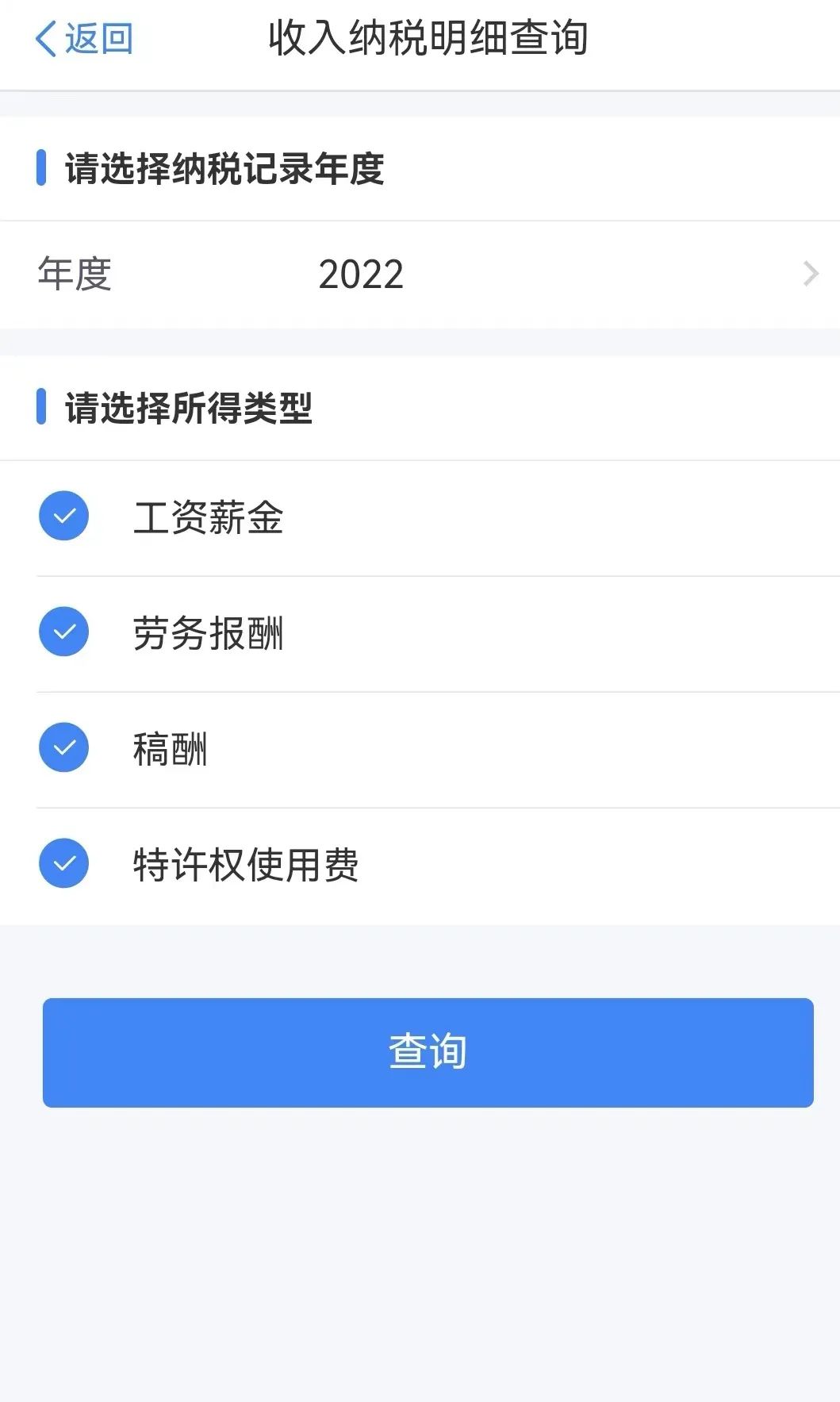Untick the 特许权使用费 option

click(x=63, y=864)
